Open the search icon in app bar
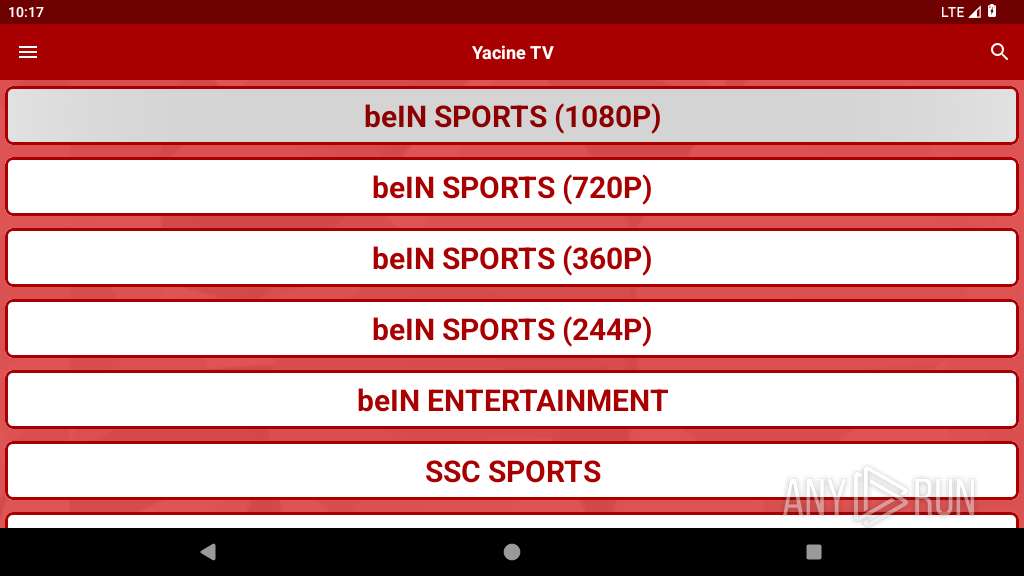 coord(999,52)
